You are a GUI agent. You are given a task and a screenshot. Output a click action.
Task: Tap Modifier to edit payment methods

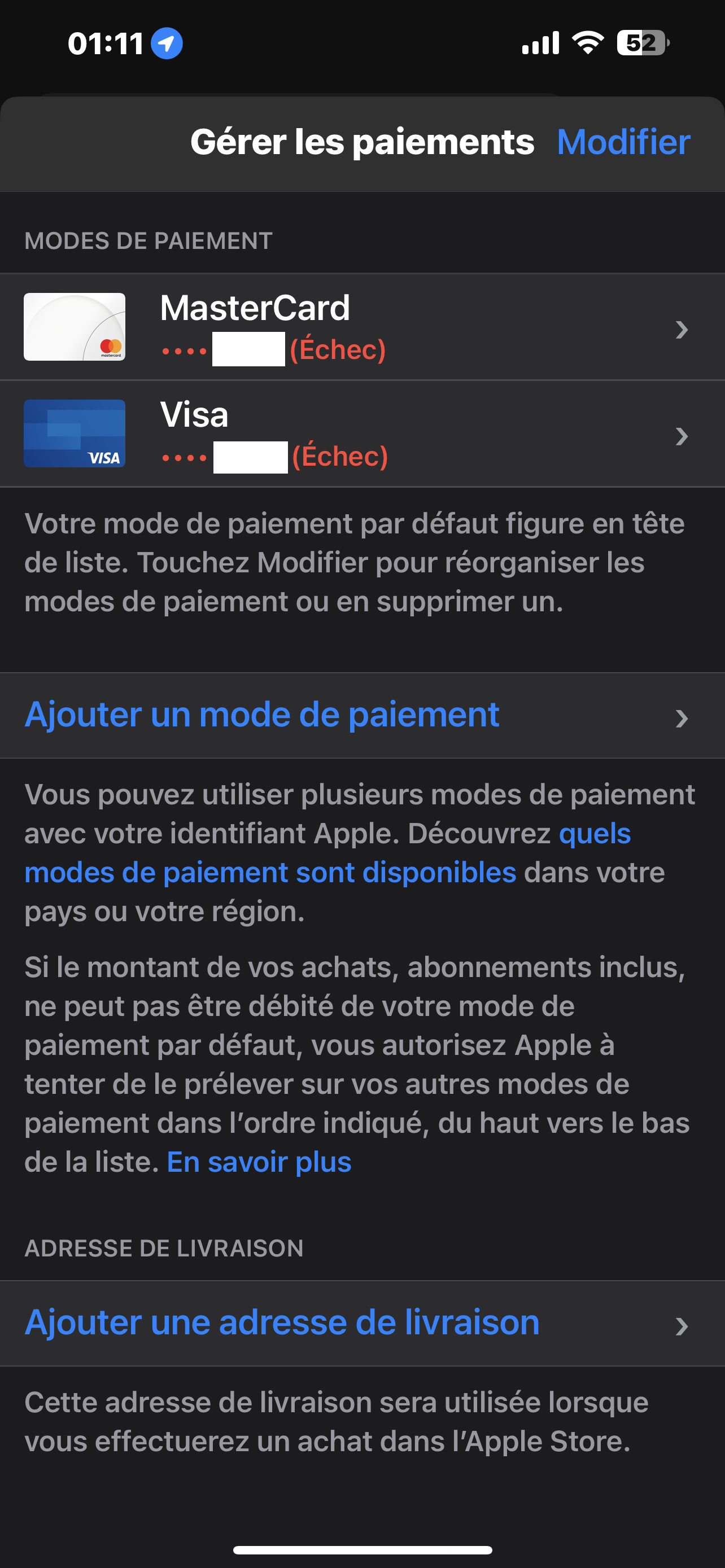(x=623, y=142)
